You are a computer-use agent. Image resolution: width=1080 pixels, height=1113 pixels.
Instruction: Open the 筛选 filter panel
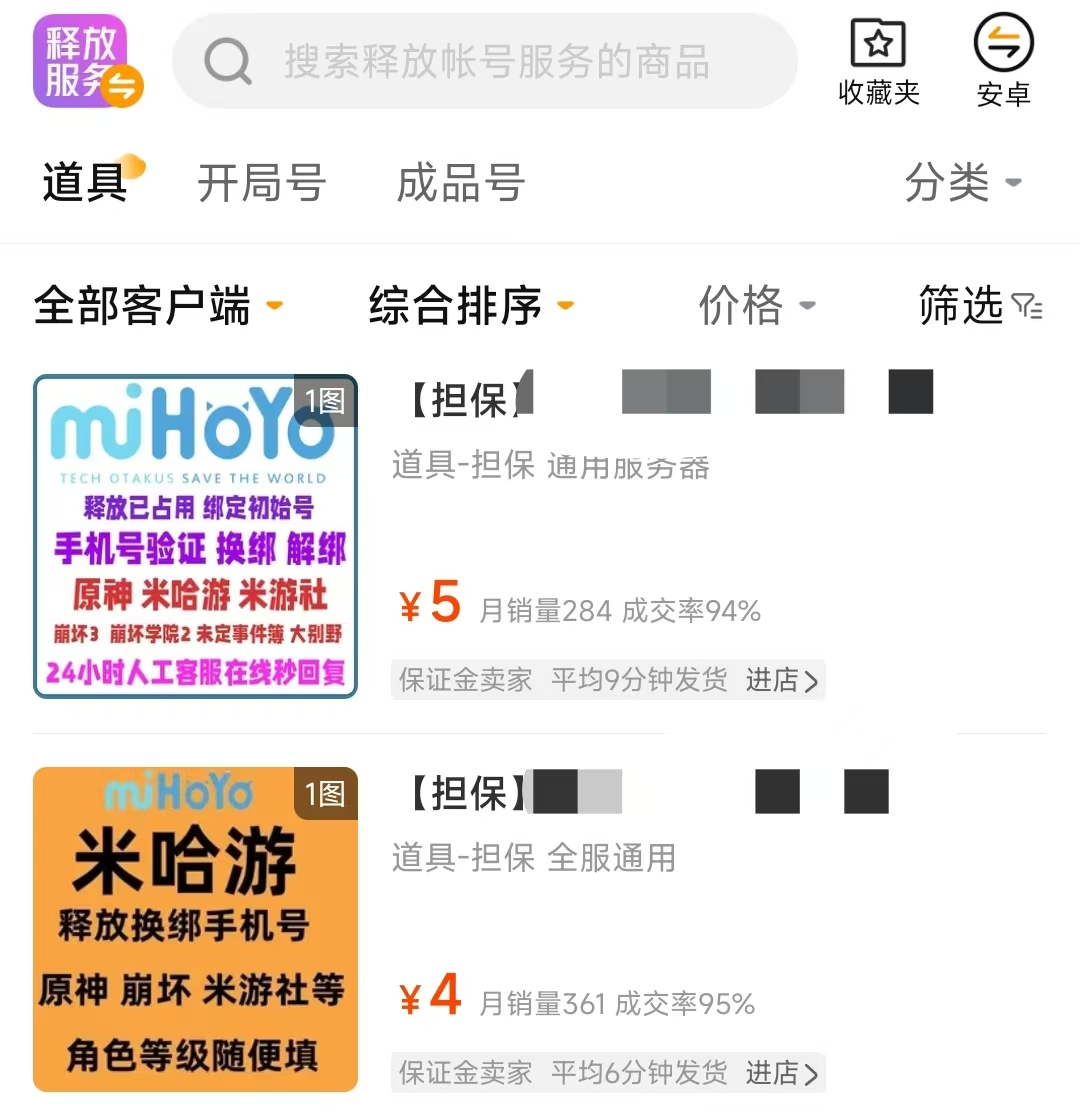tap(979, 305)
